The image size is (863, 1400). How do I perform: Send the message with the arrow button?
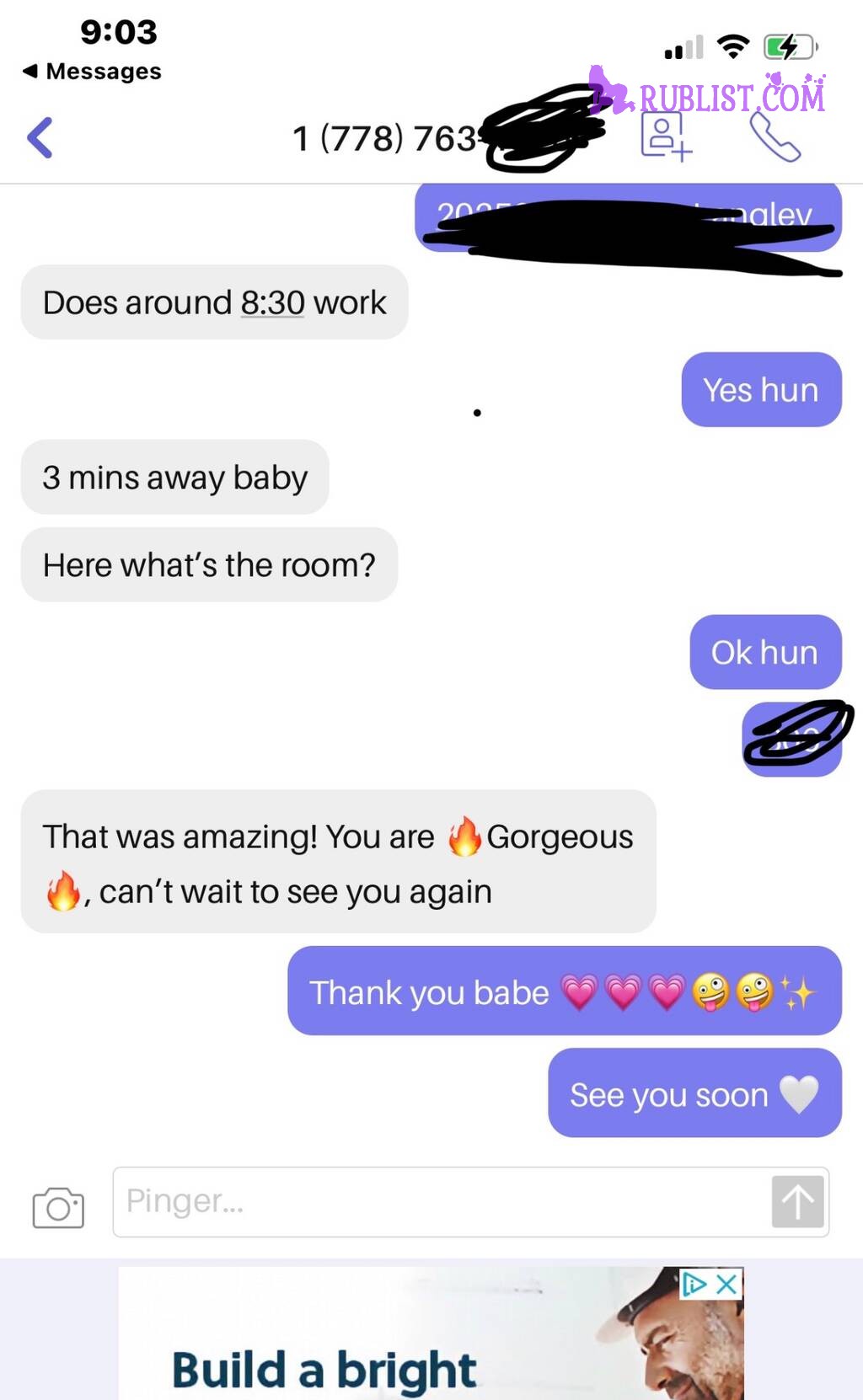point(797,1201)
